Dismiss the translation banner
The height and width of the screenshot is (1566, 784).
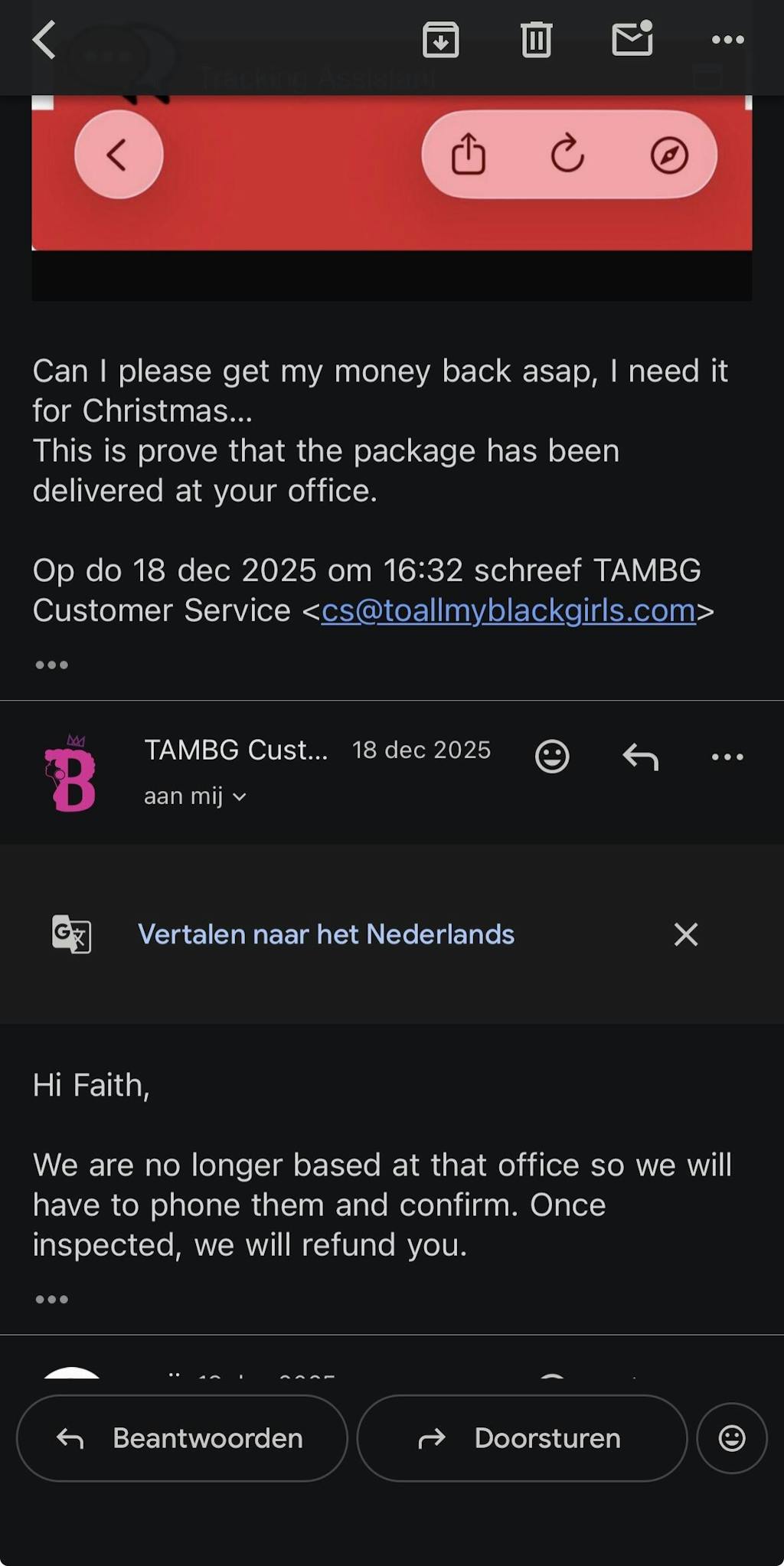(685, 934)
